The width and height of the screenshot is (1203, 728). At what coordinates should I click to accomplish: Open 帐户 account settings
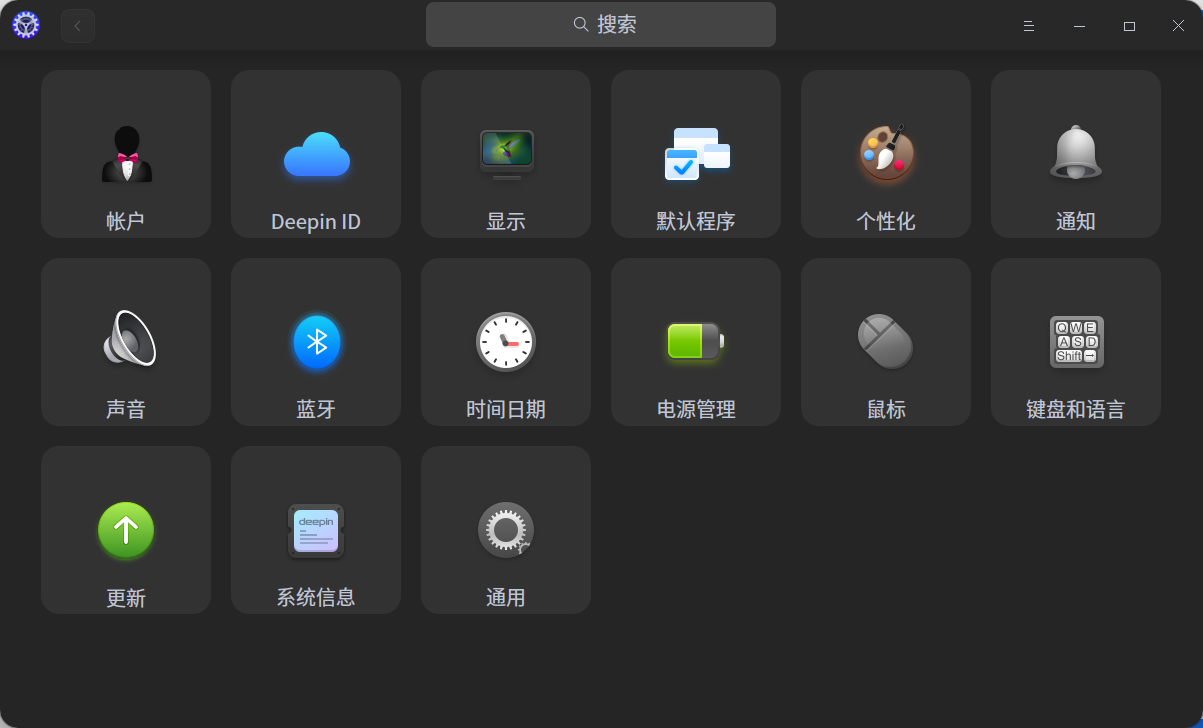pos(126,154)
